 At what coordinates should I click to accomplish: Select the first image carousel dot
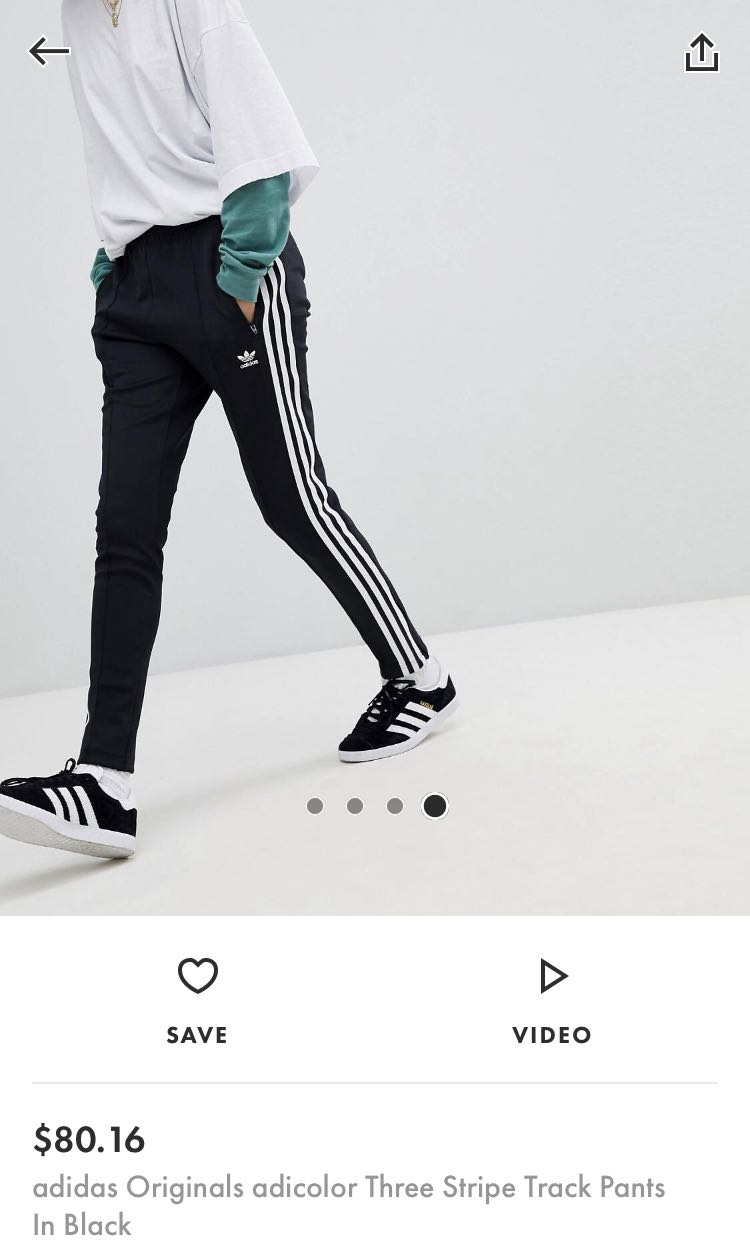315,805
